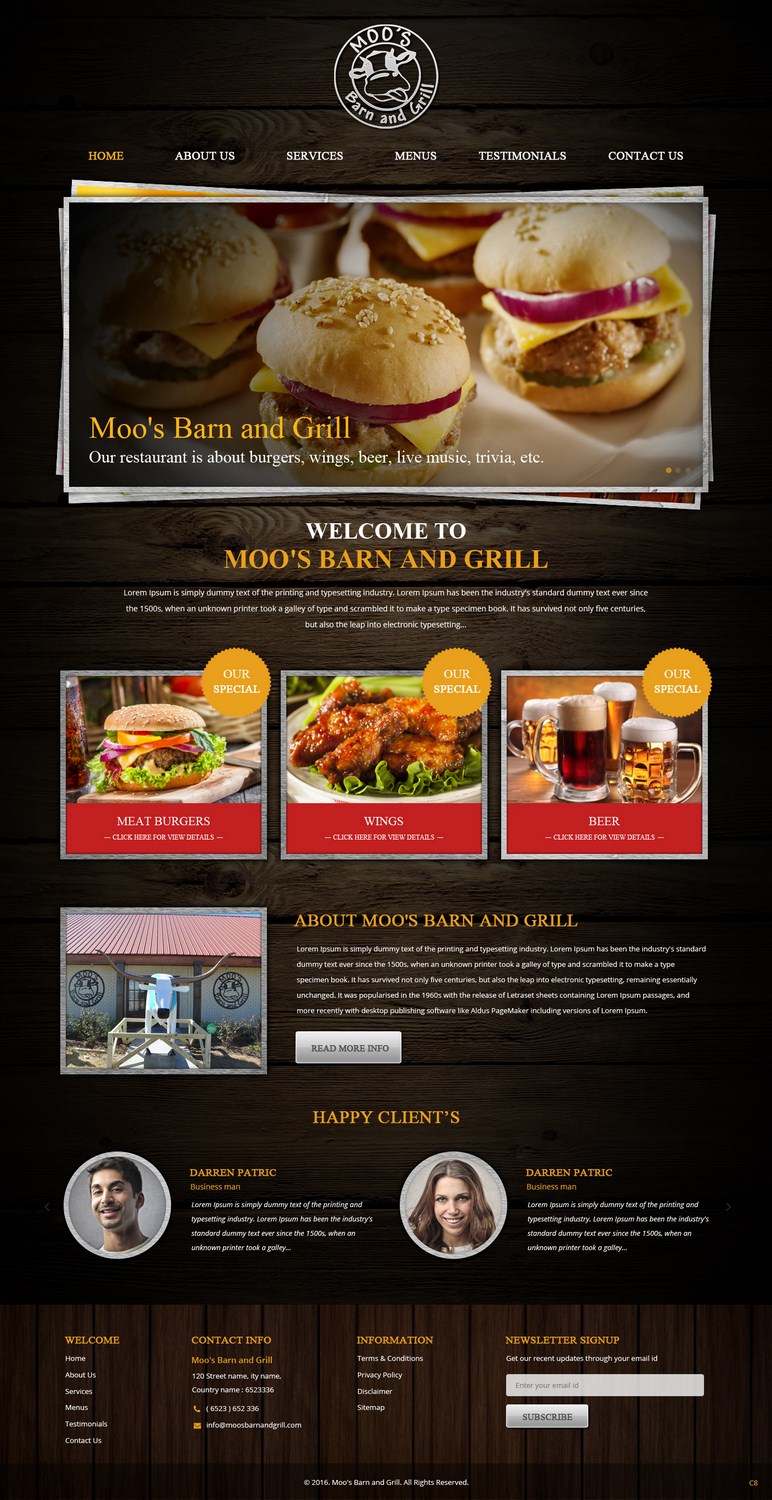View details for Beer special

pos(603,837)
